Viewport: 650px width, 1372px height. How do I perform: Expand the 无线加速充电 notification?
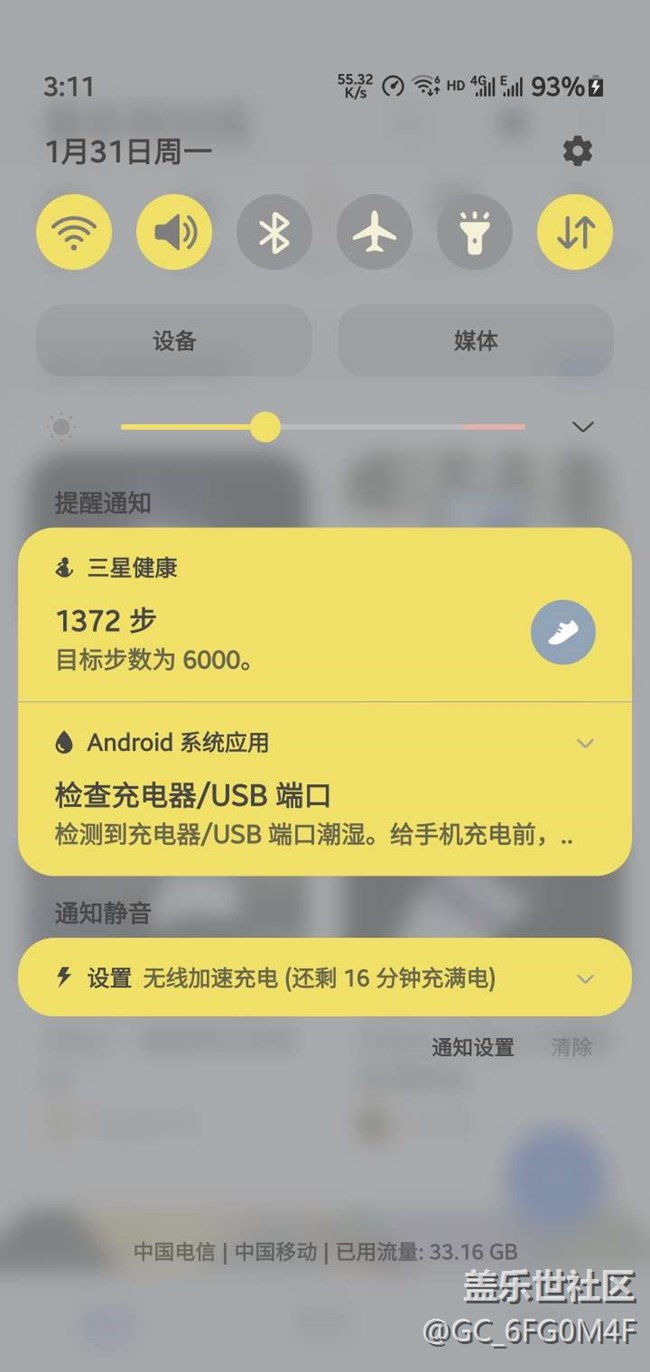point(586,978)
